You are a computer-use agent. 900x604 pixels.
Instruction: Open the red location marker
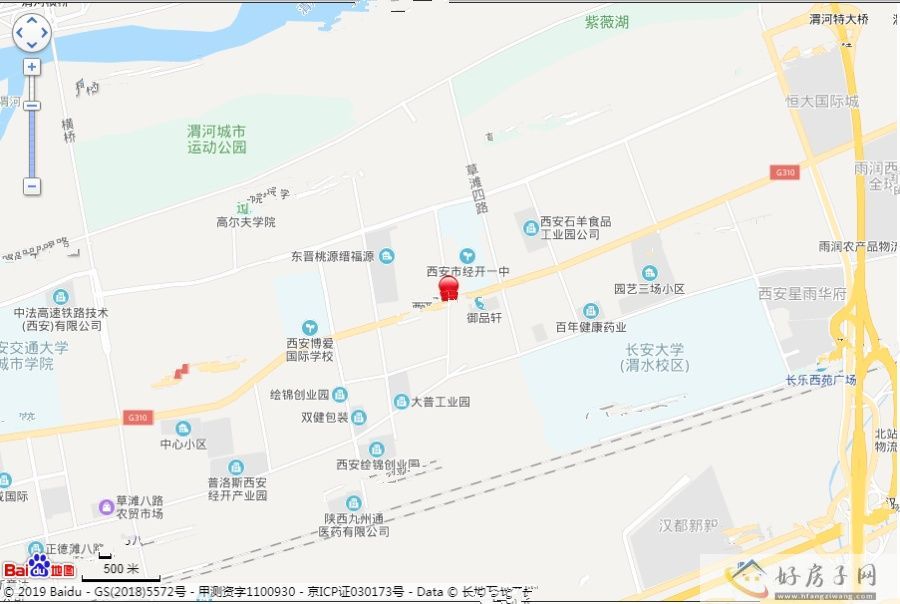pyautogui.click(x=449, y=288)
